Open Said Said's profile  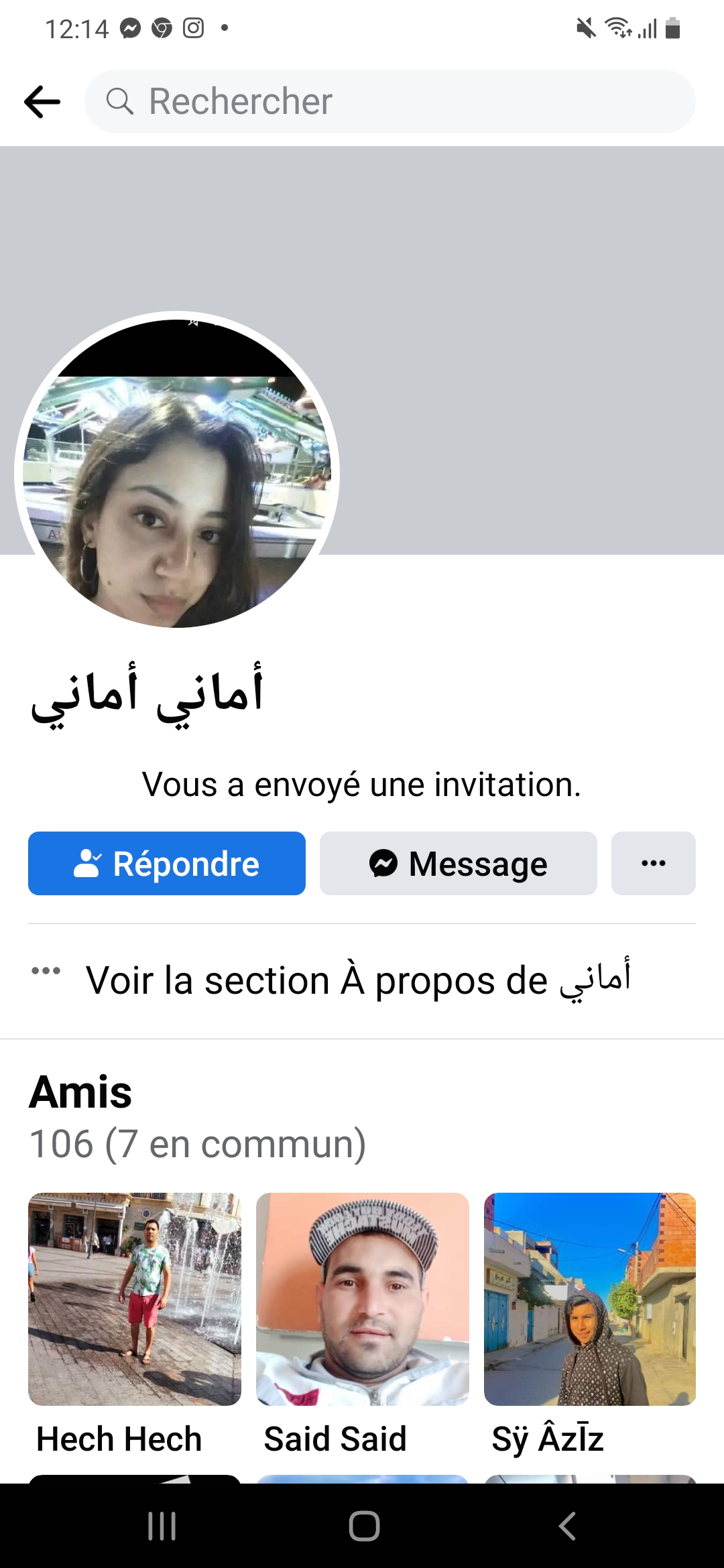362,1299
